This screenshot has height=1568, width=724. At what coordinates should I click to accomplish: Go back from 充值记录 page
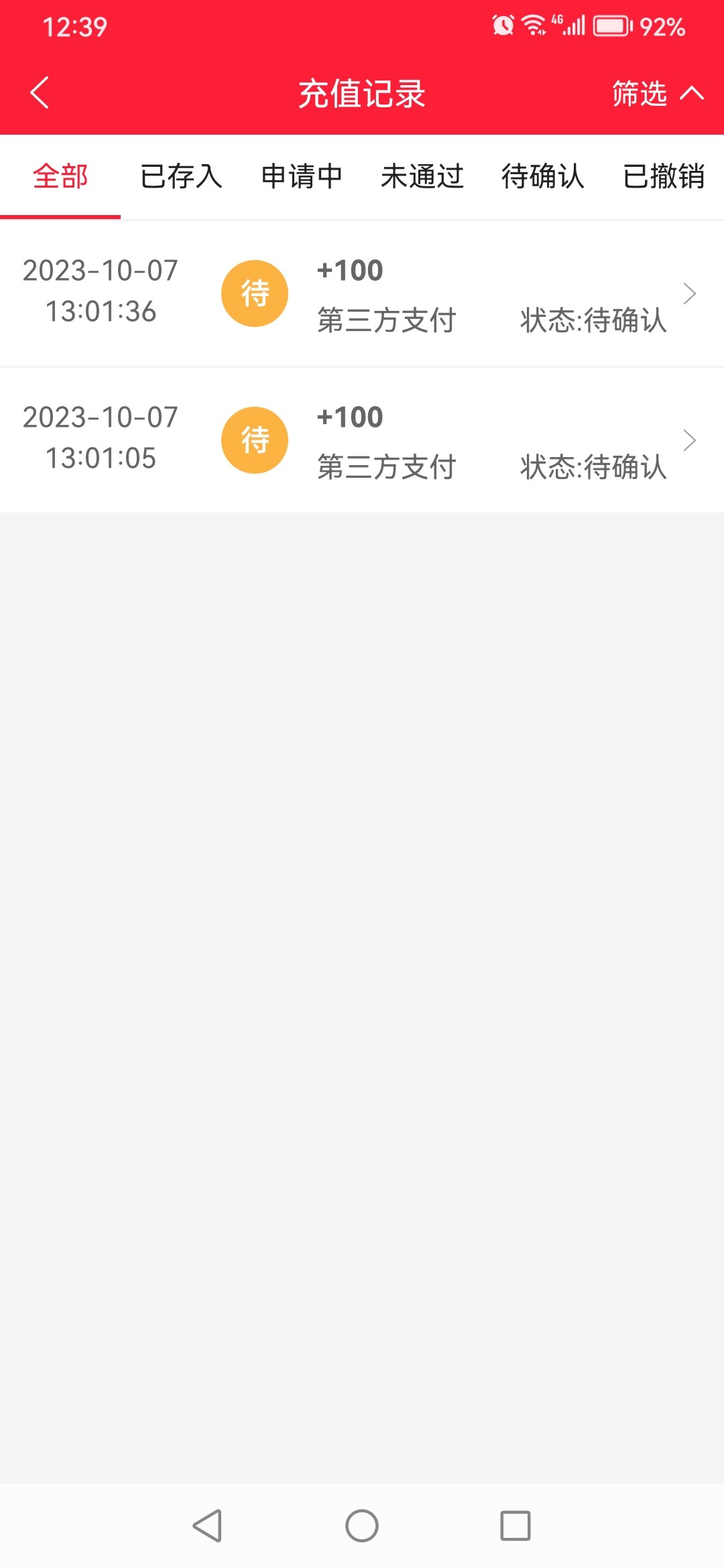[x=40, y=92]
